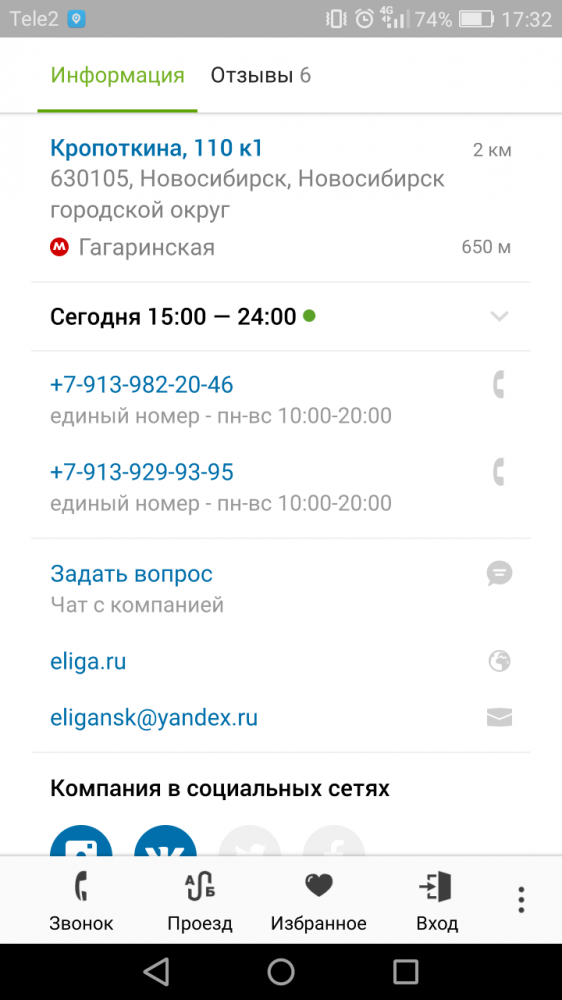Open the three-dot overflow menu
The image size is (562, 1000).
tap(521, 900)
